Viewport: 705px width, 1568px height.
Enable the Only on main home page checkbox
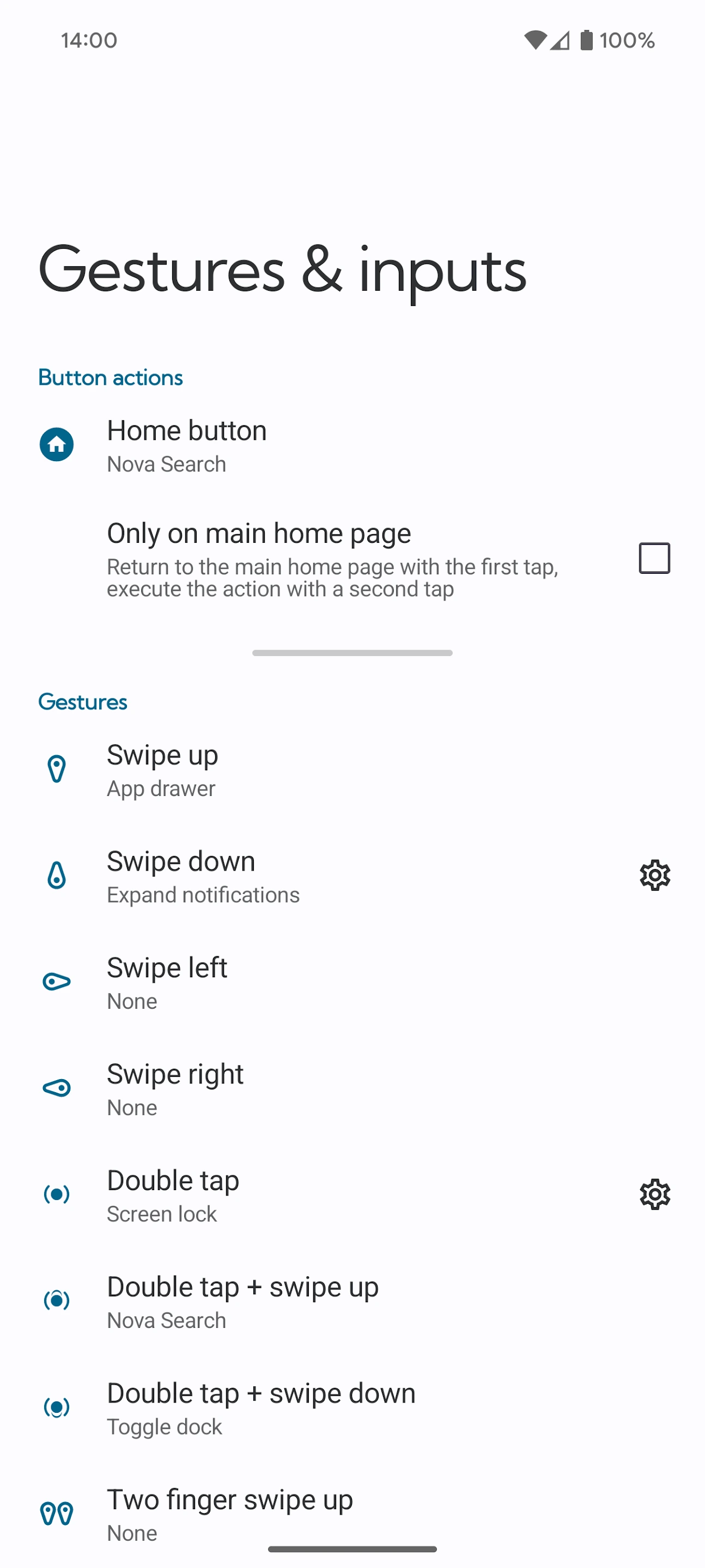[654, 558]
